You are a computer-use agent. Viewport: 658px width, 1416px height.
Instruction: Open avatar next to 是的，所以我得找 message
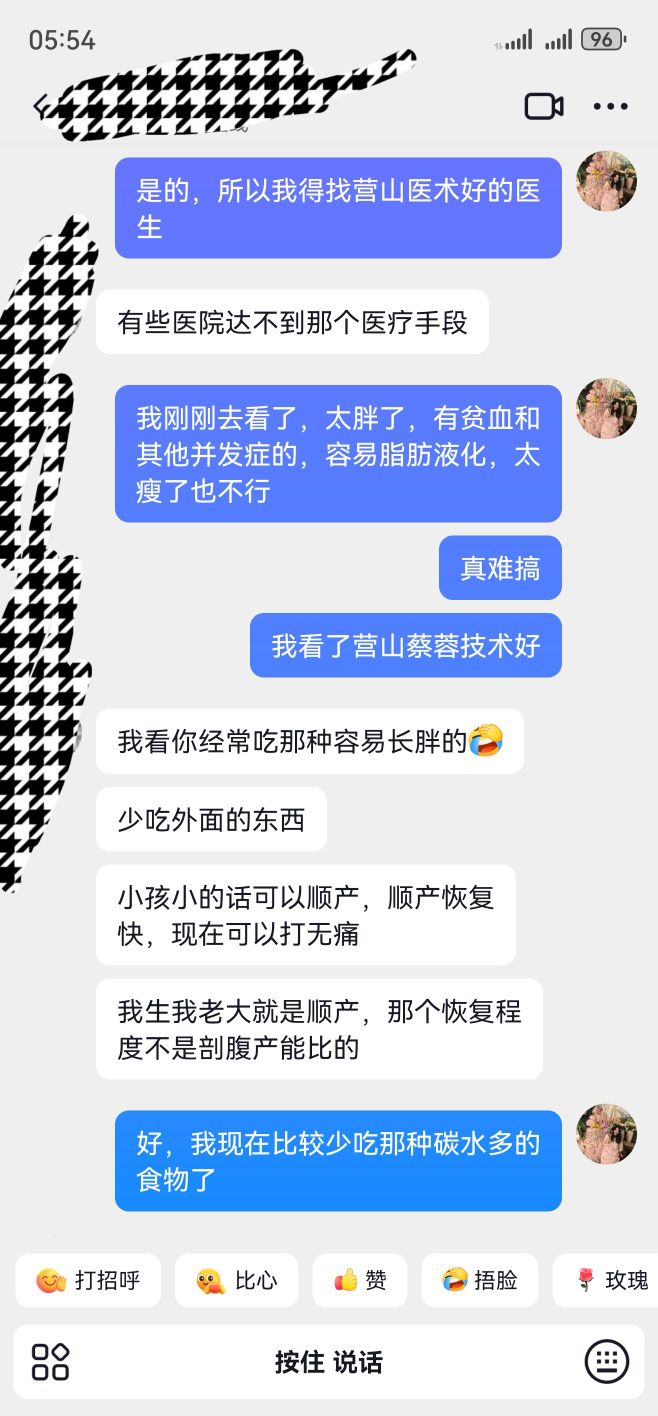click(606, 181)
